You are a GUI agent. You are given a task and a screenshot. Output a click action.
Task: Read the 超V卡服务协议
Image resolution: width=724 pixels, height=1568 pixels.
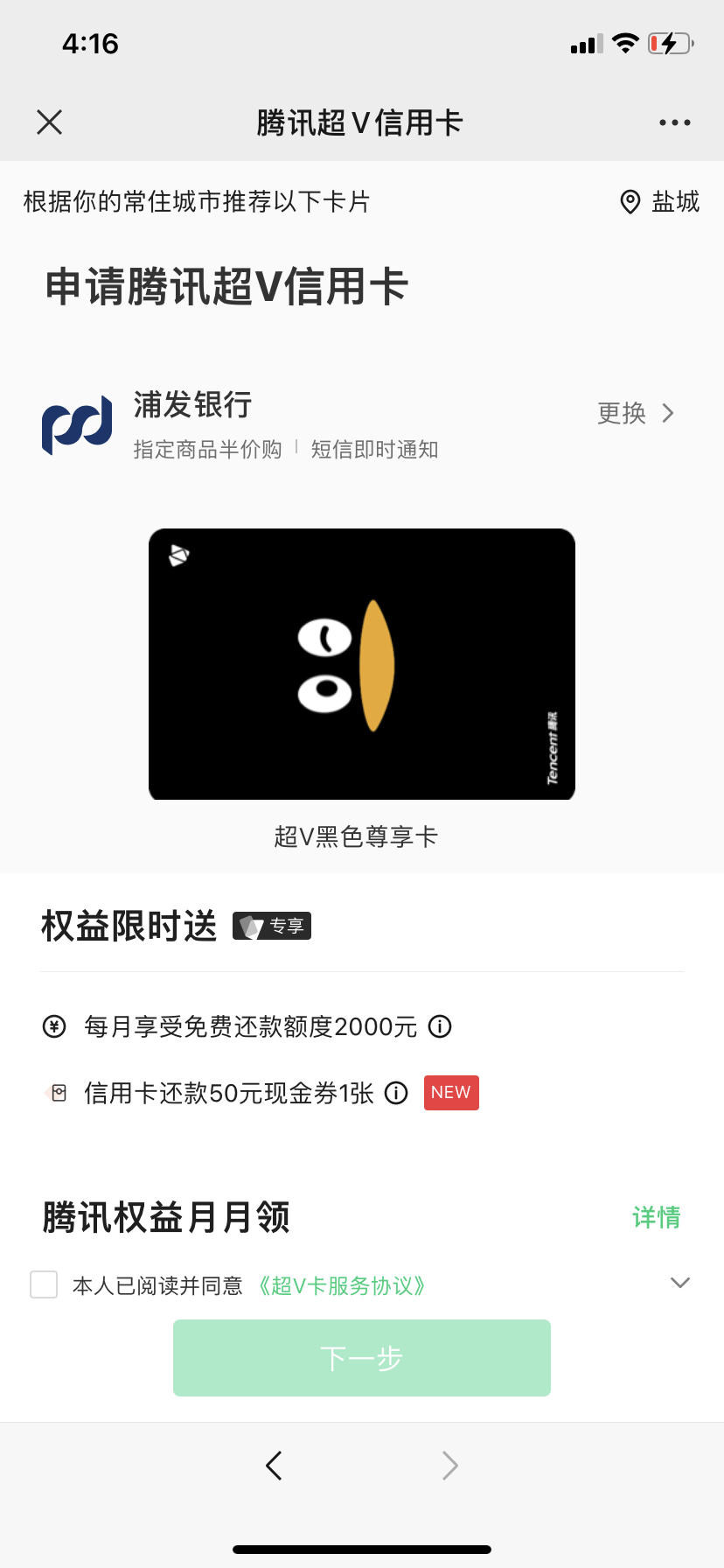(341, 1285)
